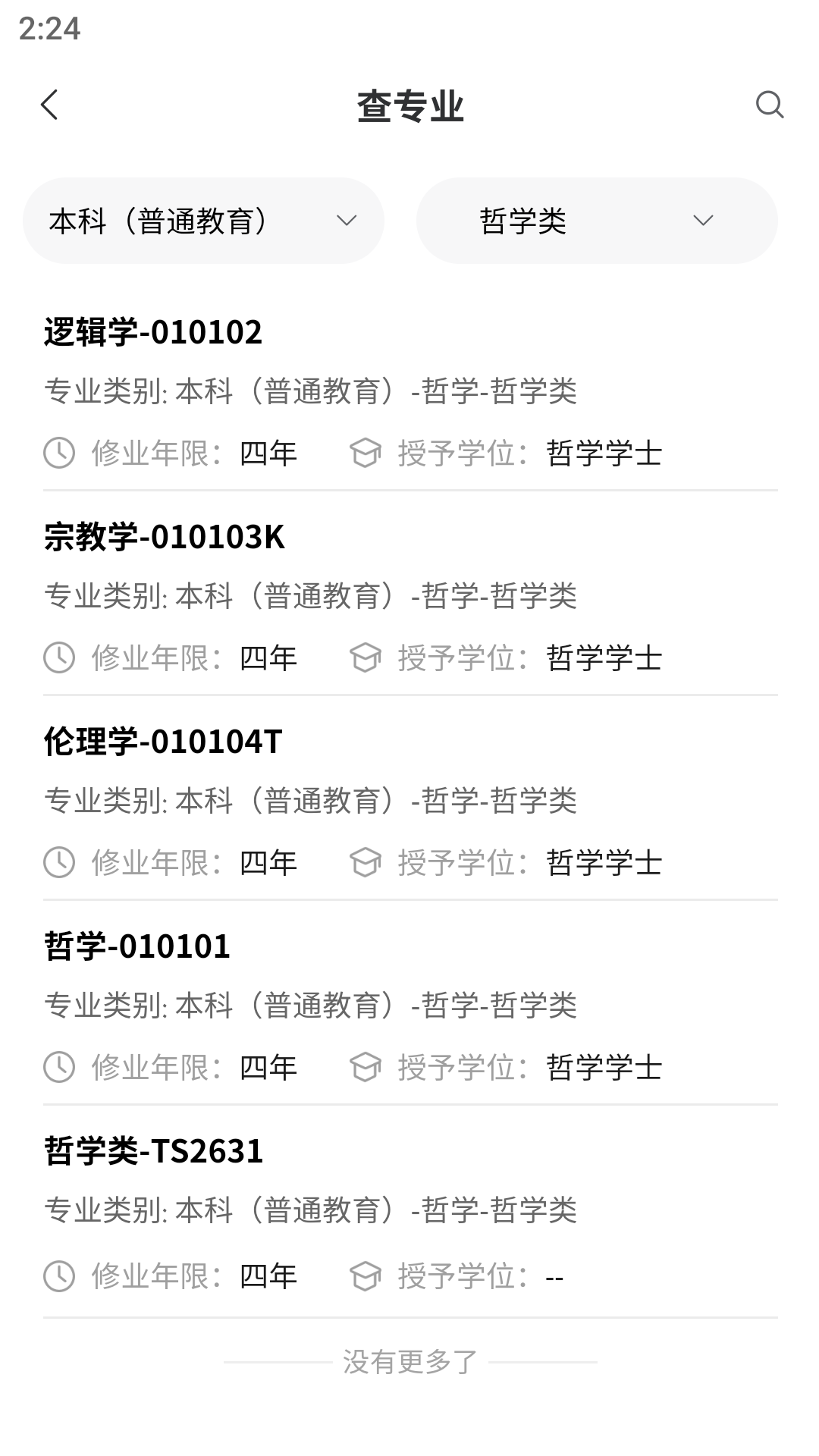The width and height of the screenshot is (819, 1456).
Task: Open the search magnifier icon
Action: click(769, 105)
